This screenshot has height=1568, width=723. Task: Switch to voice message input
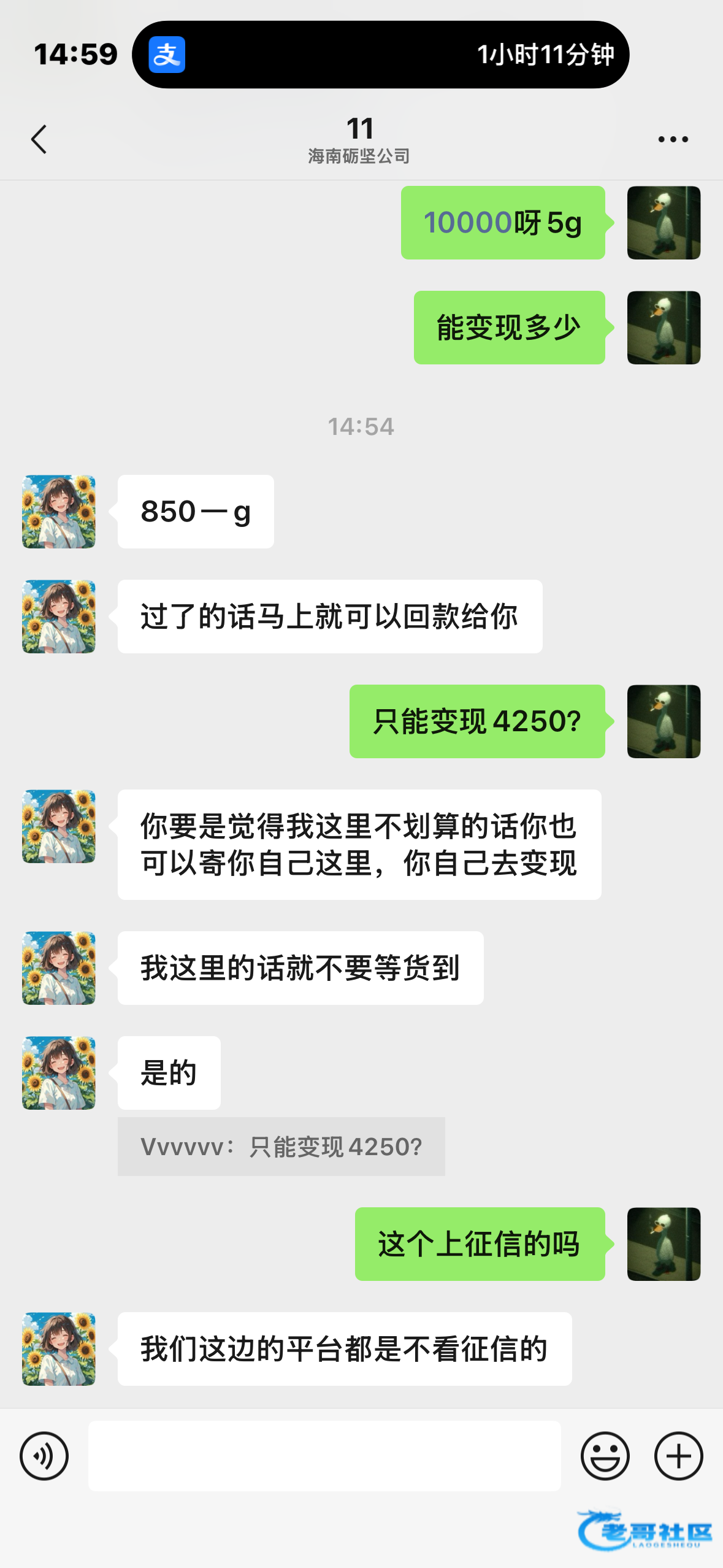44,1456
